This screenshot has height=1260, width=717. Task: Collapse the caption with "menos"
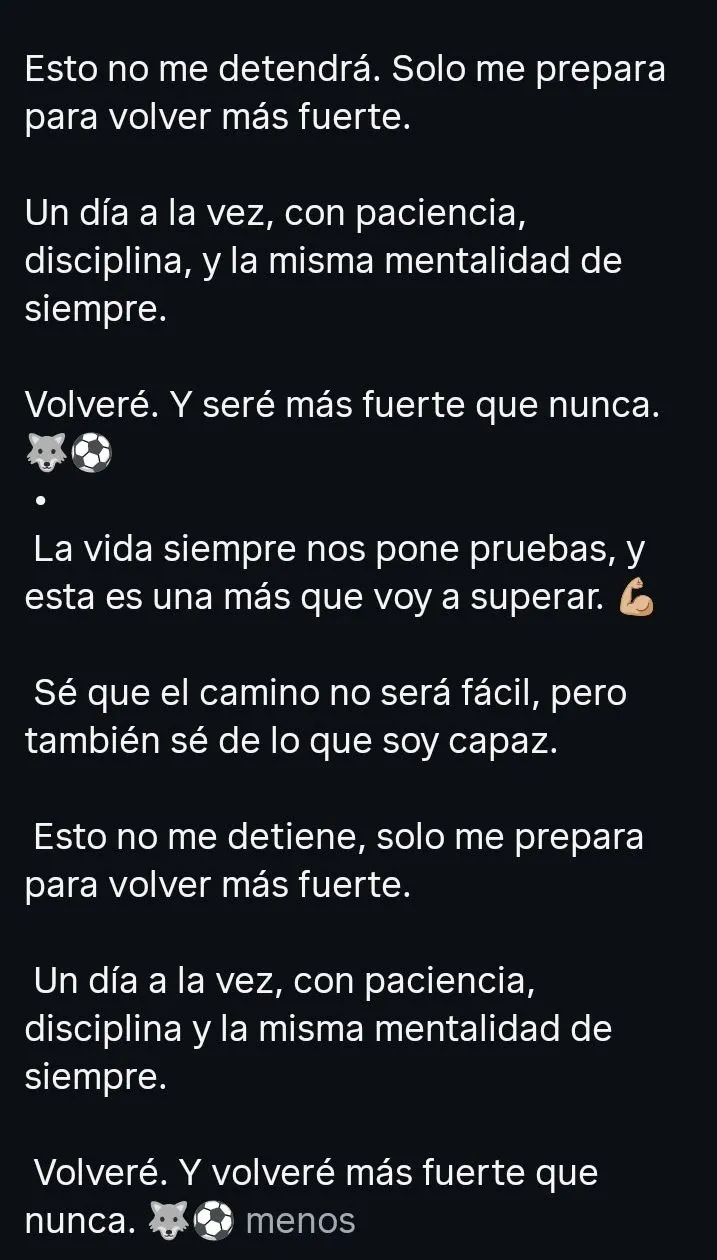tap(300, 1221)
